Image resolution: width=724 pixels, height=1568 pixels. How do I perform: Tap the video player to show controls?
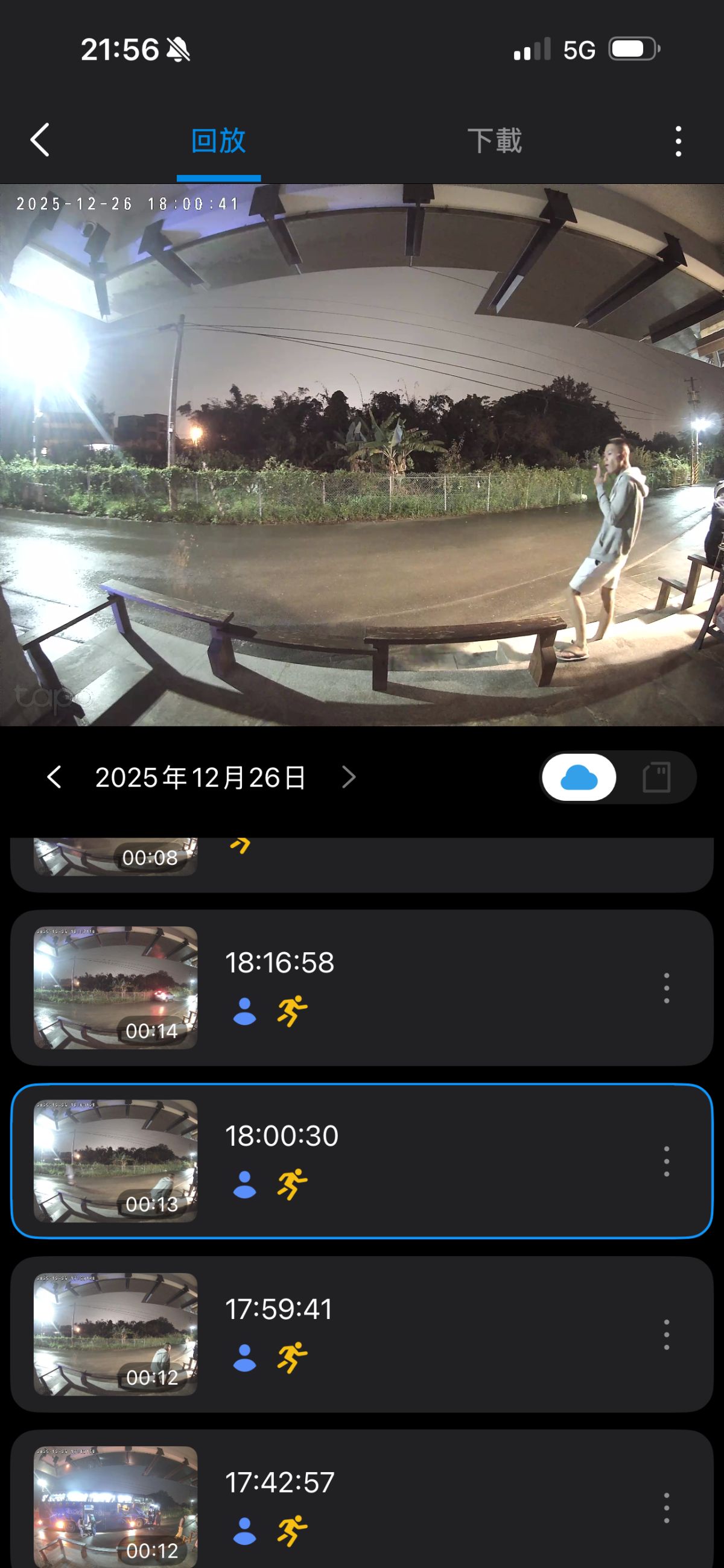point(361,455)
